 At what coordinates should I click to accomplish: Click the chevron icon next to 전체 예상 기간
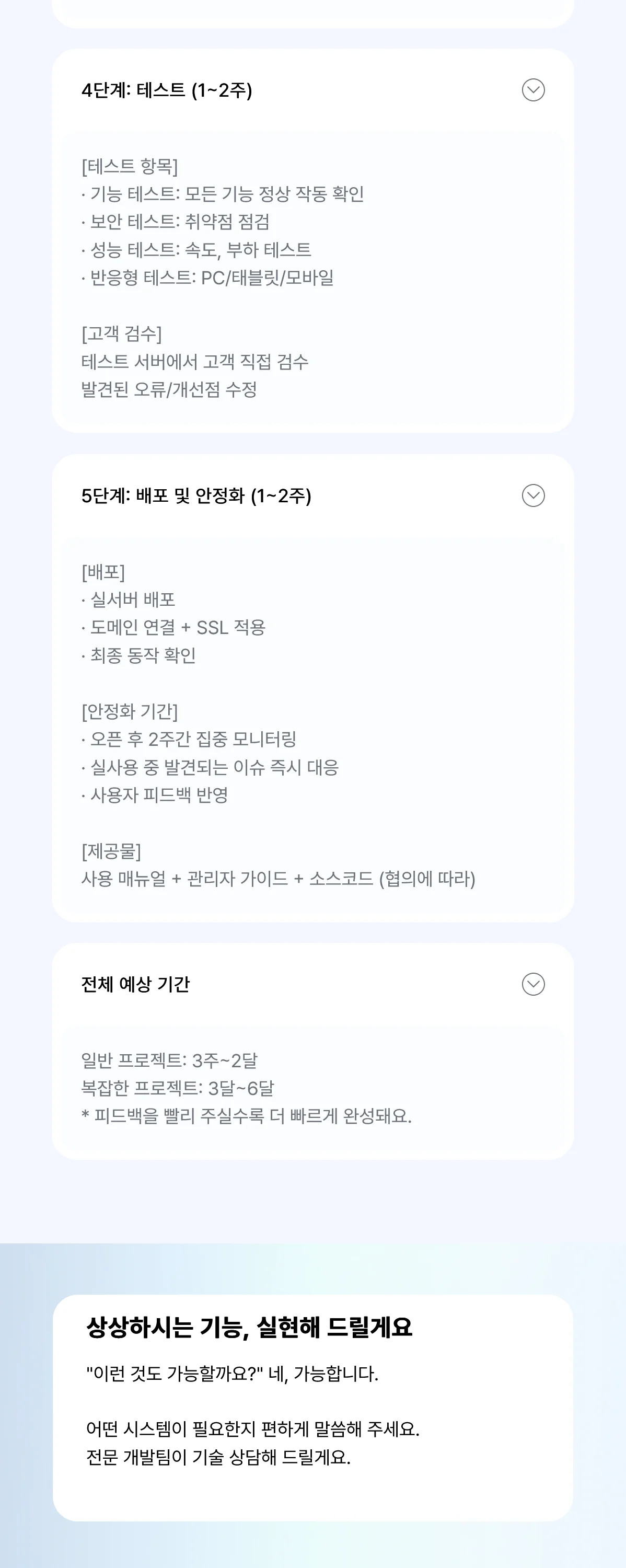coord(533,984)
